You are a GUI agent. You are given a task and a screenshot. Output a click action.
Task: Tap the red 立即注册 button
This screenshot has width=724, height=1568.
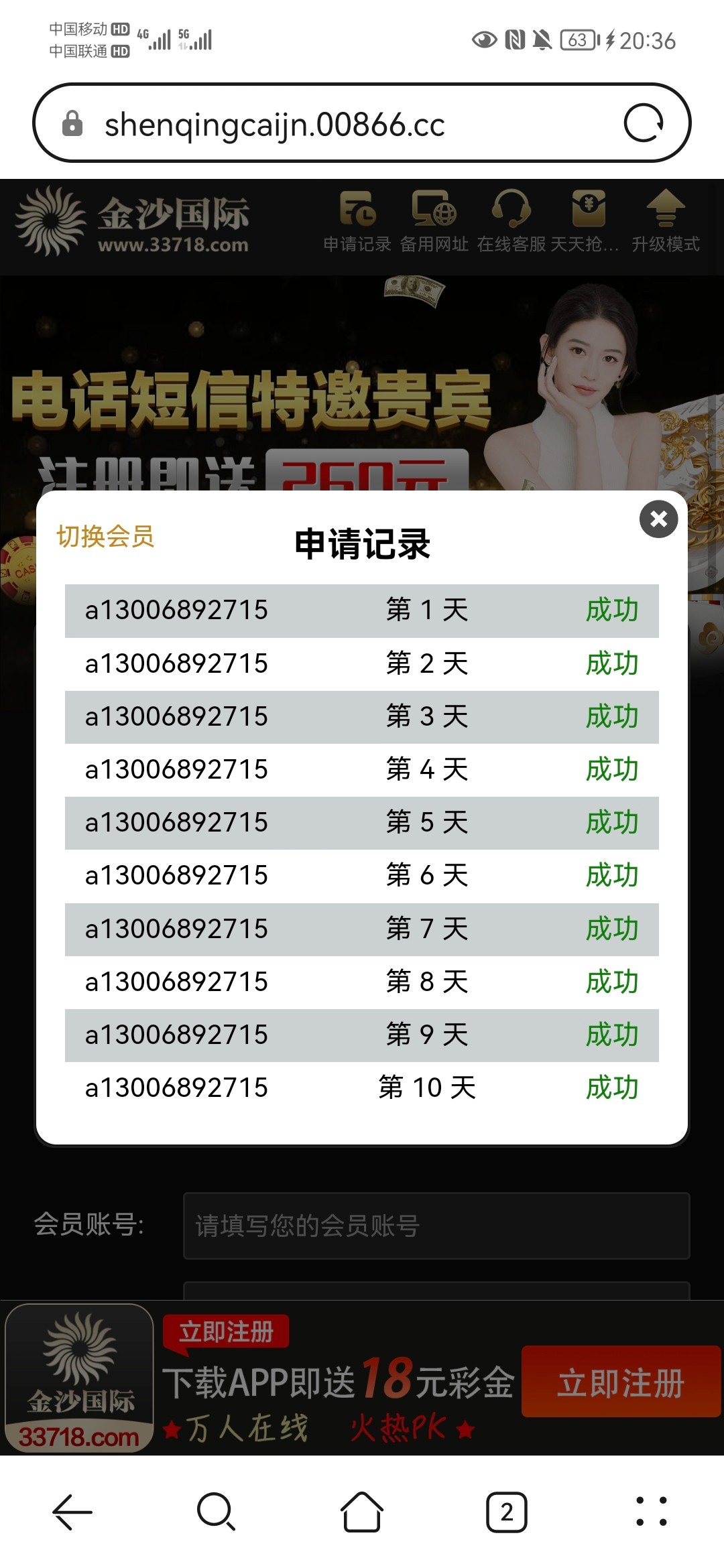pyautogui.click(x=620, y=1382)
